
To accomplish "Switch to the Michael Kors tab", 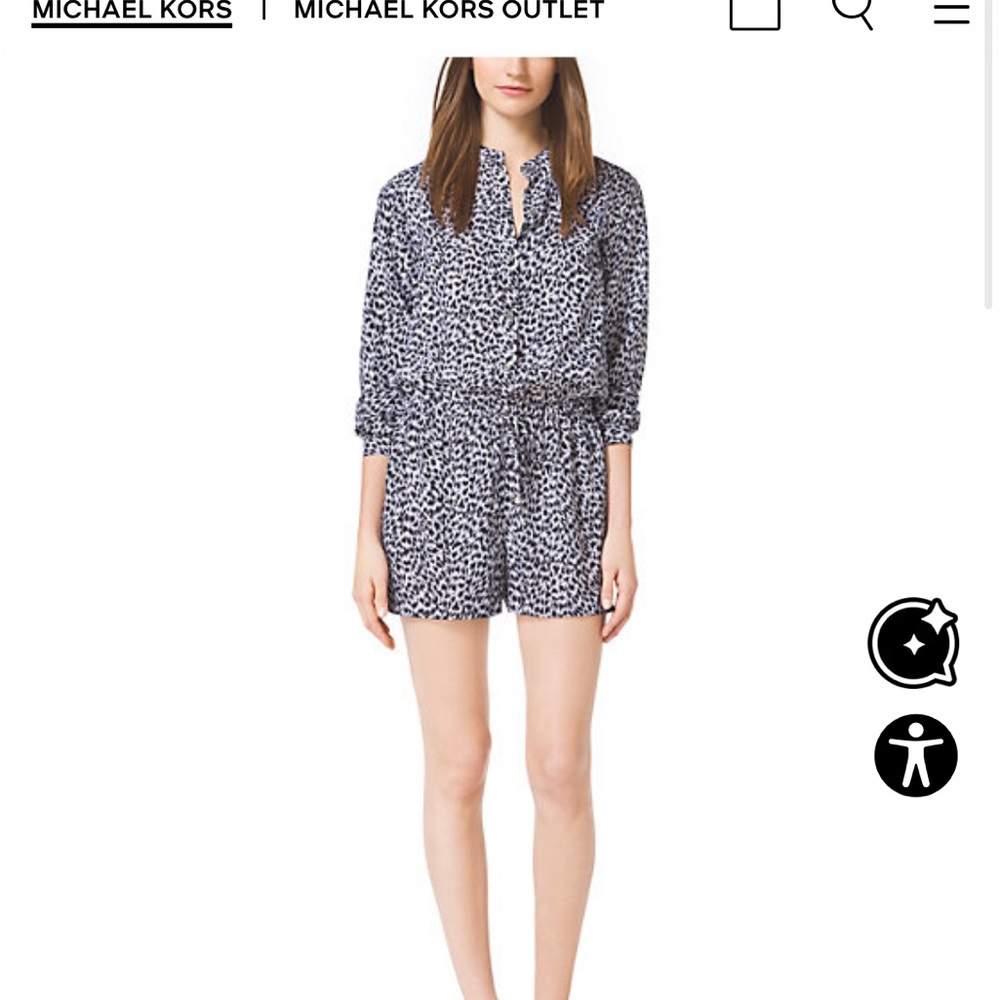I will coord(132,12).
